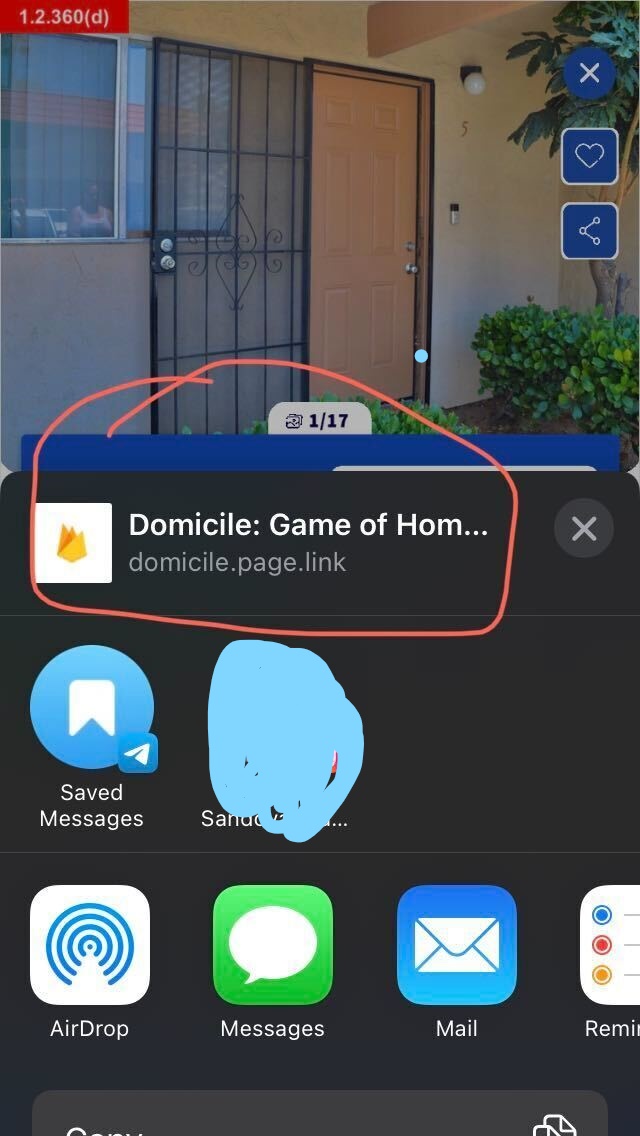Viewport: 640px width, 1136px height.
Task: Tap the share icon on the photo
Action: coord(589,232)
